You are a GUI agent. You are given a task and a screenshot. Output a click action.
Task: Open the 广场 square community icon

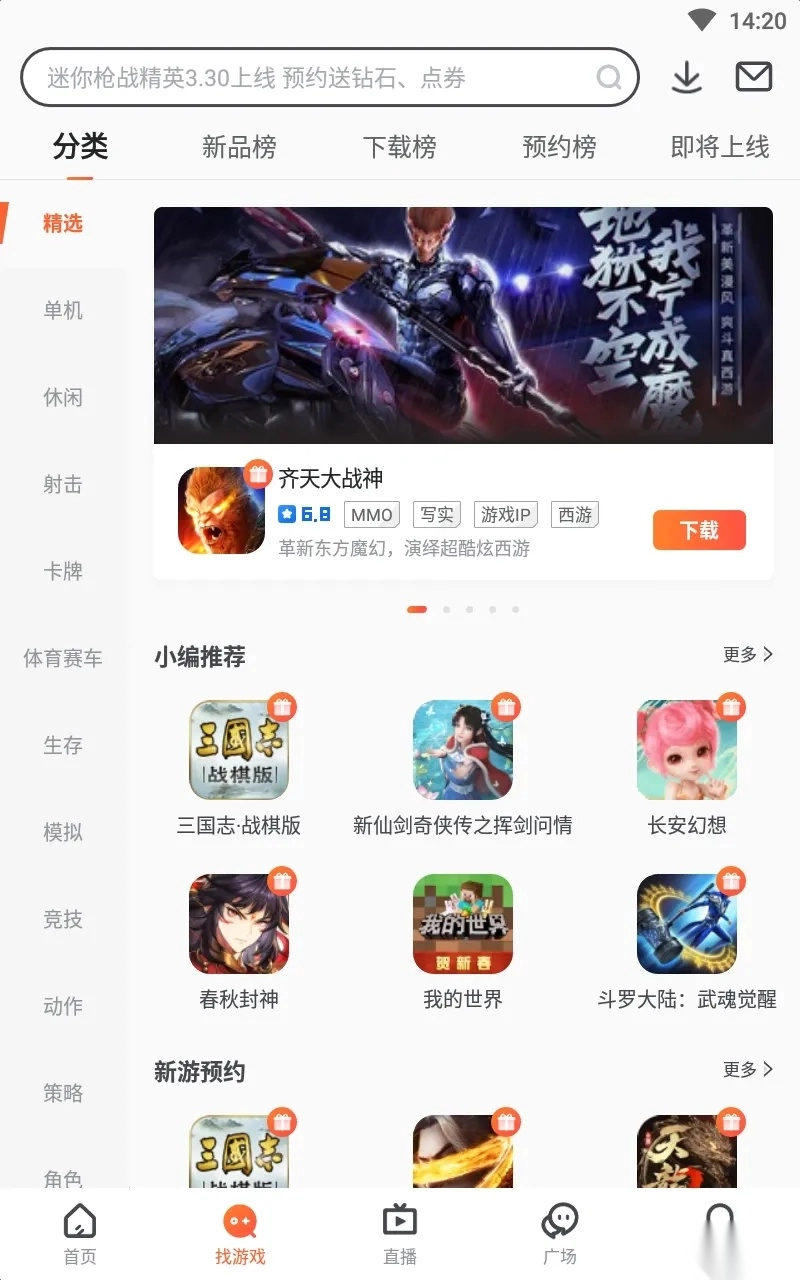click(x=560, y=1232)
